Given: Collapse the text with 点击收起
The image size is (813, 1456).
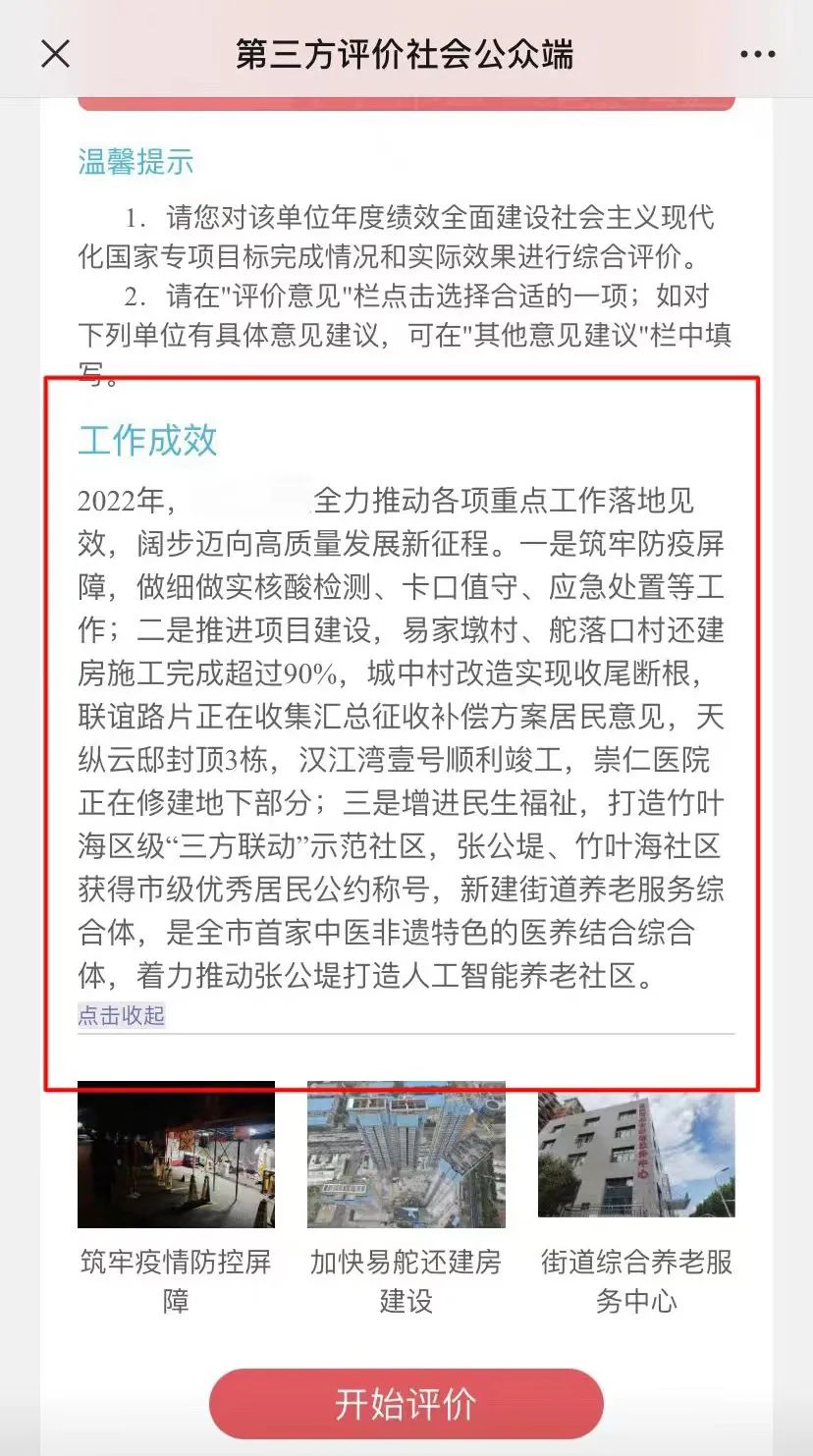Looking at the screenshot, I should click(122, 1015).
